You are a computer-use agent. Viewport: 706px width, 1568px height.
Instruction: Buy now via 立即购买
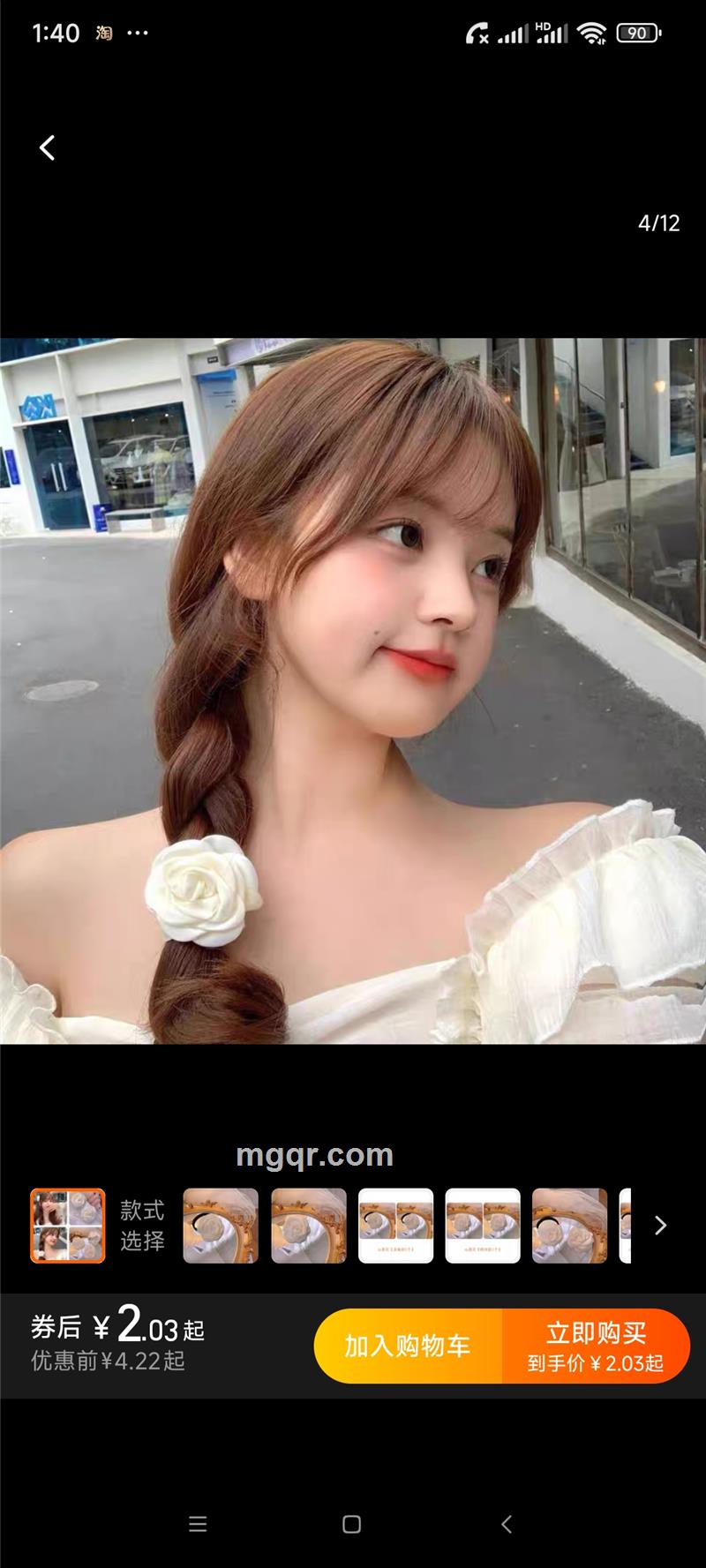pos(596,1346)
